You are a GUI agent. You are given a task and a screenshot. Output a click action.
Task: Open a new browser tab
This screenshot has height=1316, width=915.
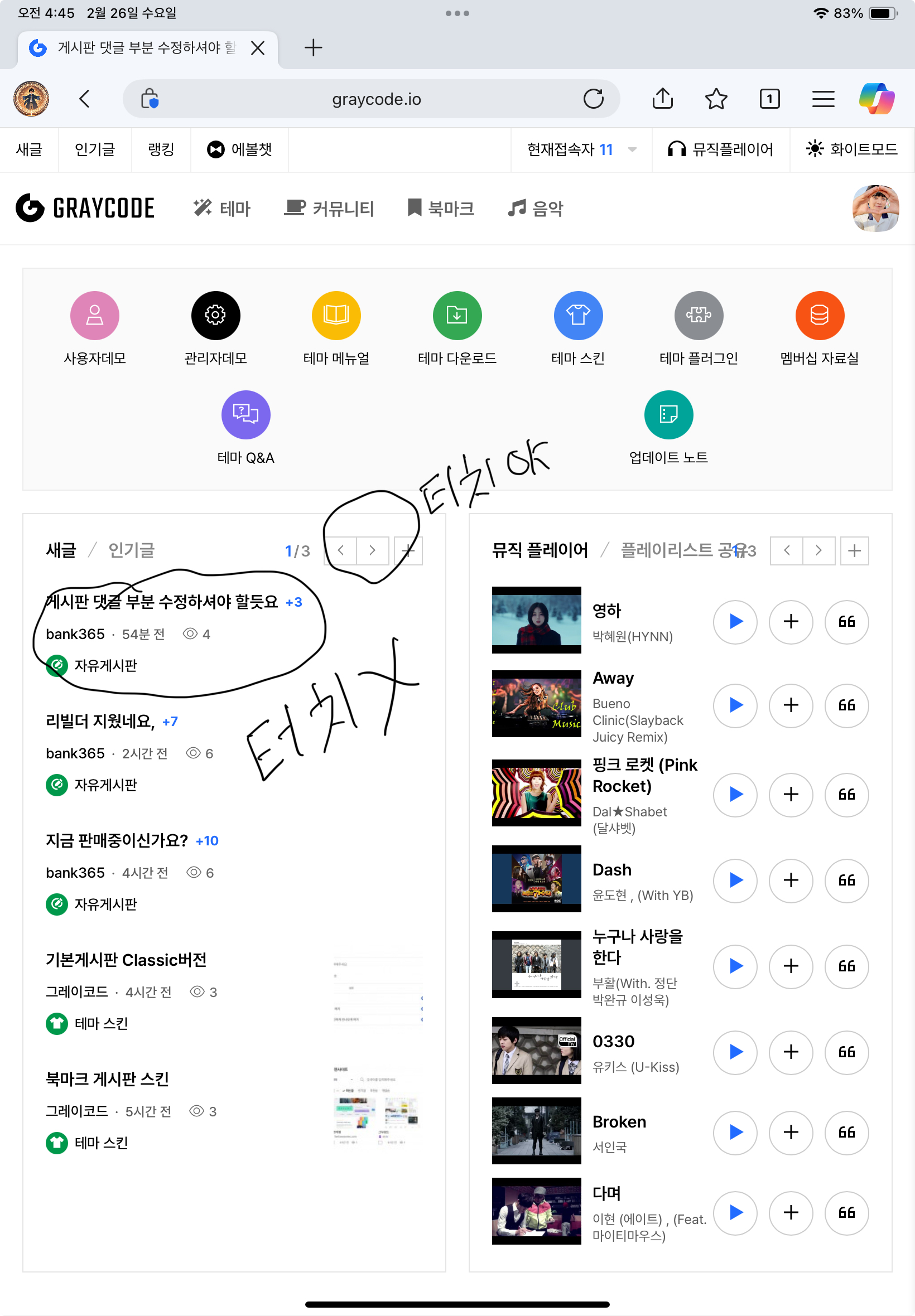click(313, 47)
